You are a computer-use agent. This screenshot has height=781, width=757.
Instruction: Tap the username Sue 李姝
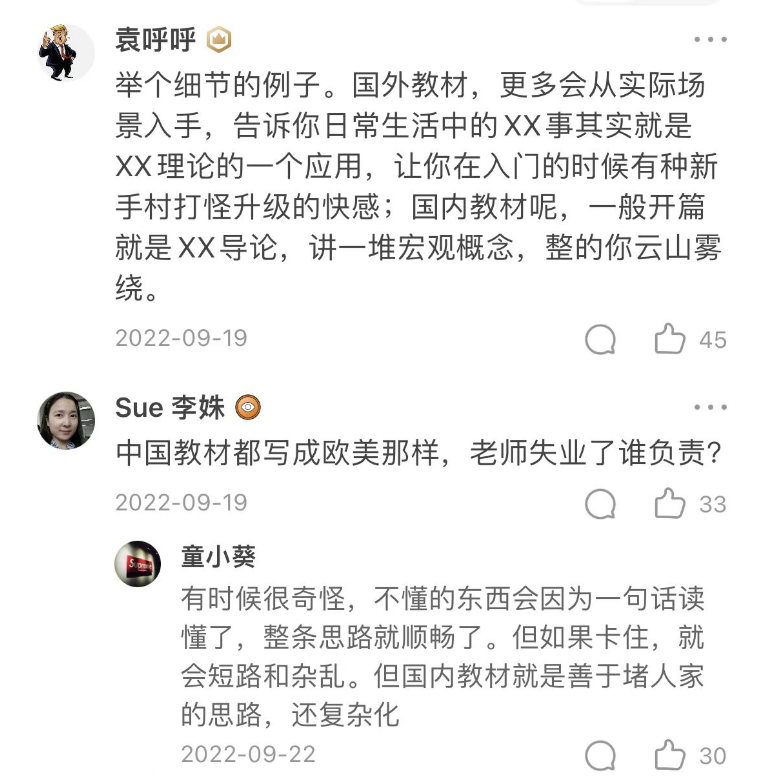(x=170, y=407)
